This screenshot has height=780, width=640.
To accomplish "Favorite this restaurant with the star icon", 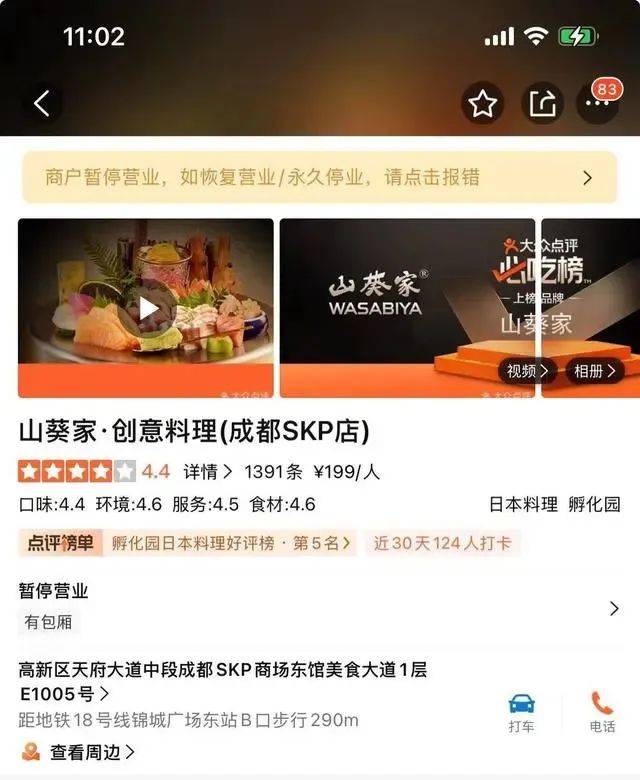I will tap(483, 103).
